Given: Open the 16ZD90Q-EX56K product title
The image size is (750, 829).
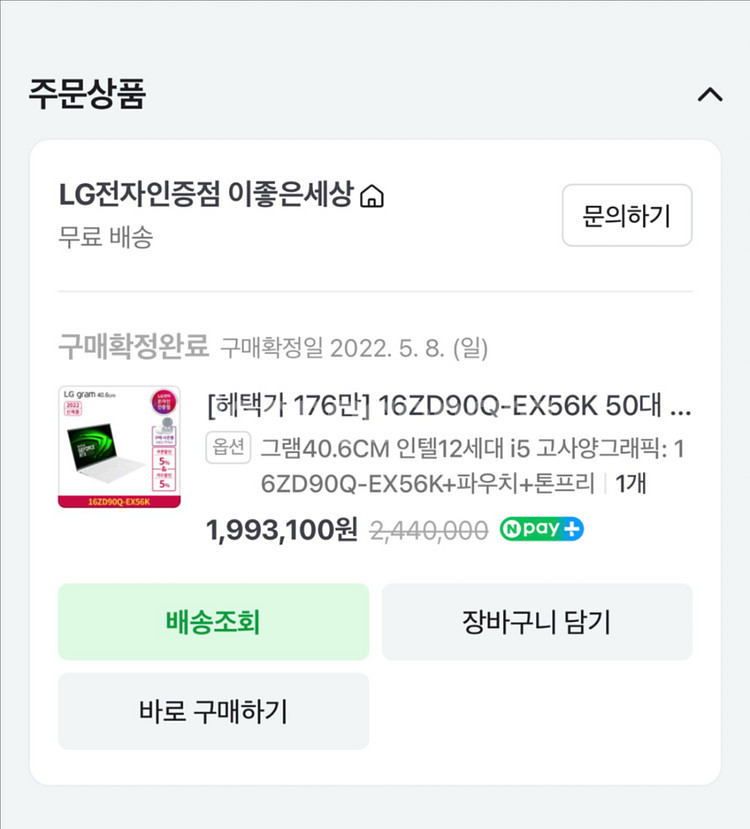Looking at the screenshot, I should pos(448,407).
